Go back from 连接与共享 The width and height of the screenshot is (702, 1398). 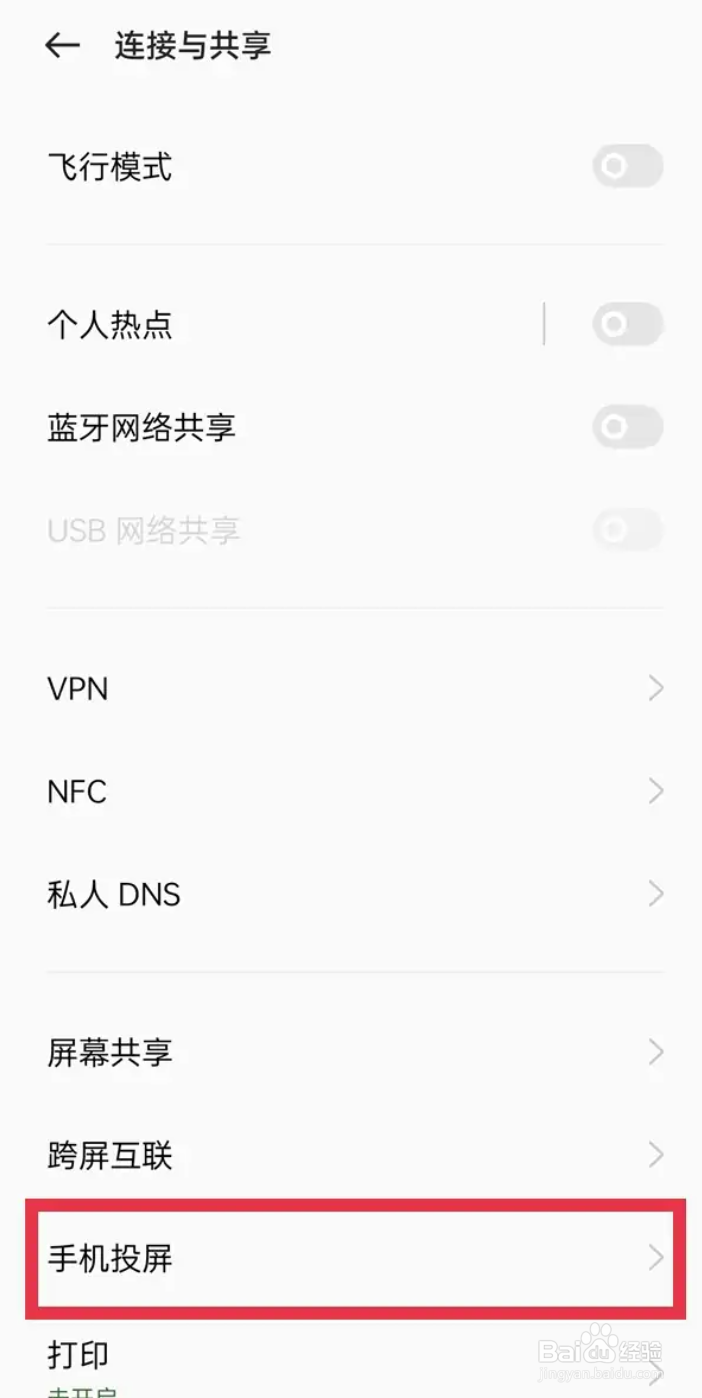click(62, 46)
